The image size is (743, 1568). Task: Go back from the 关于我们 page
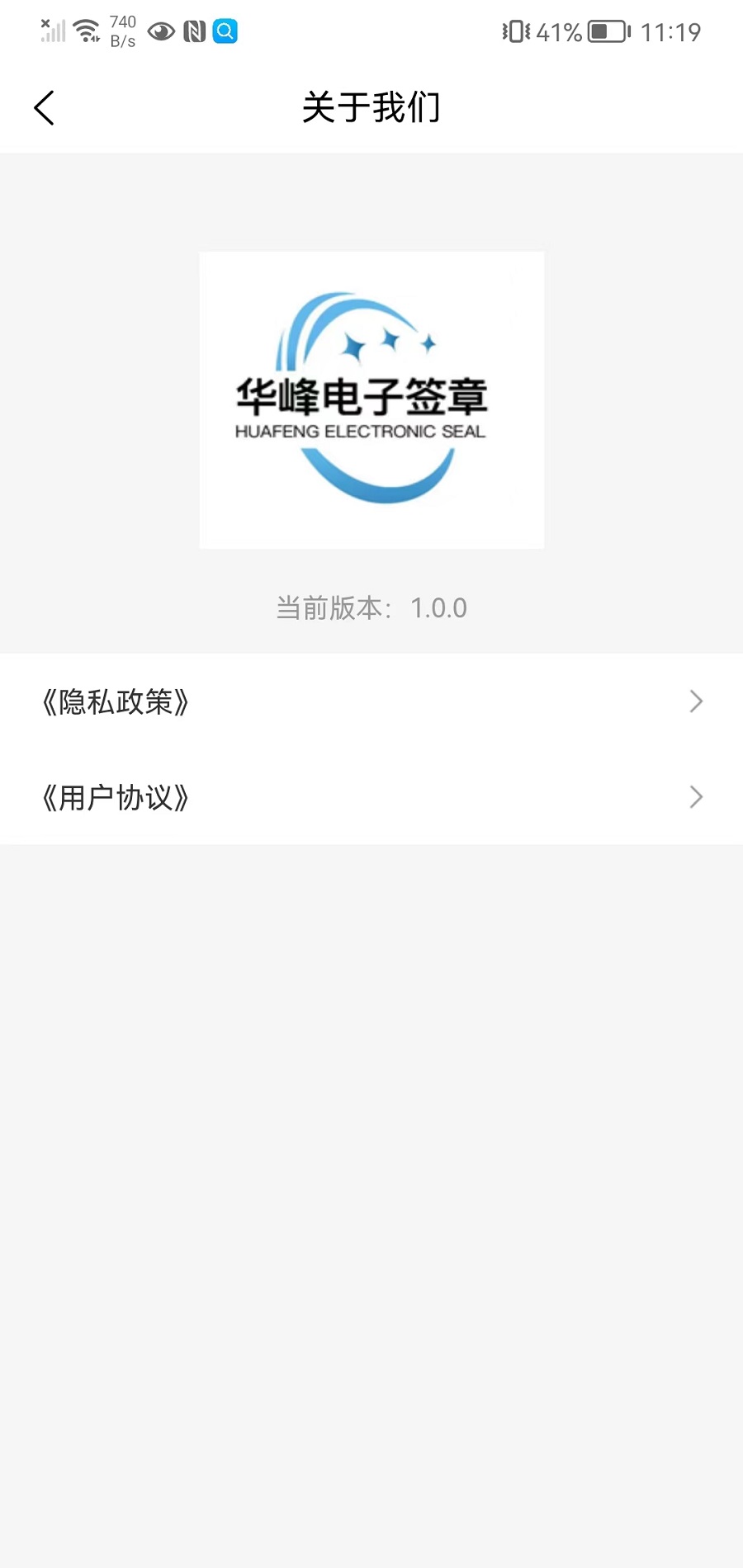[x=45, y=108]
